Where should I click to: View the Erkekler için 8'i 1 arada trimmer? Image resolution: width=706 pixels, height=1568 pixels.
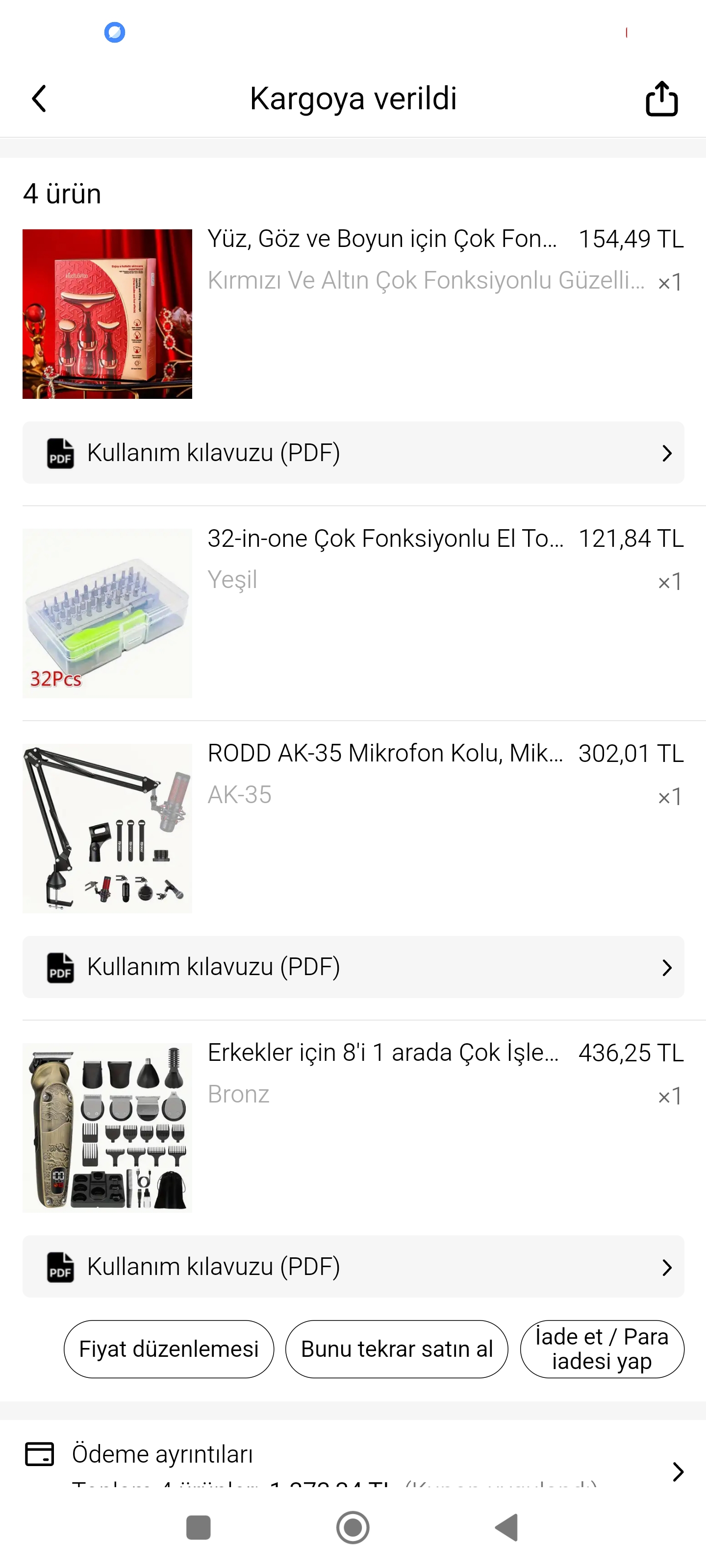383,1053
